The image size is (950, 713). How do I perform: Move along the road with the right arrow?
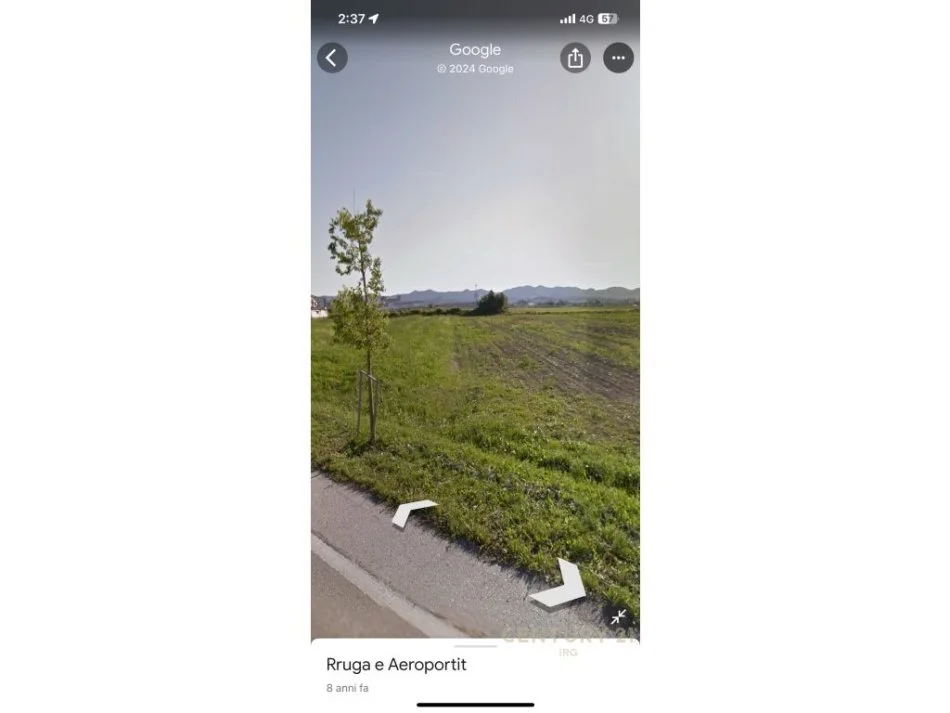562,585
